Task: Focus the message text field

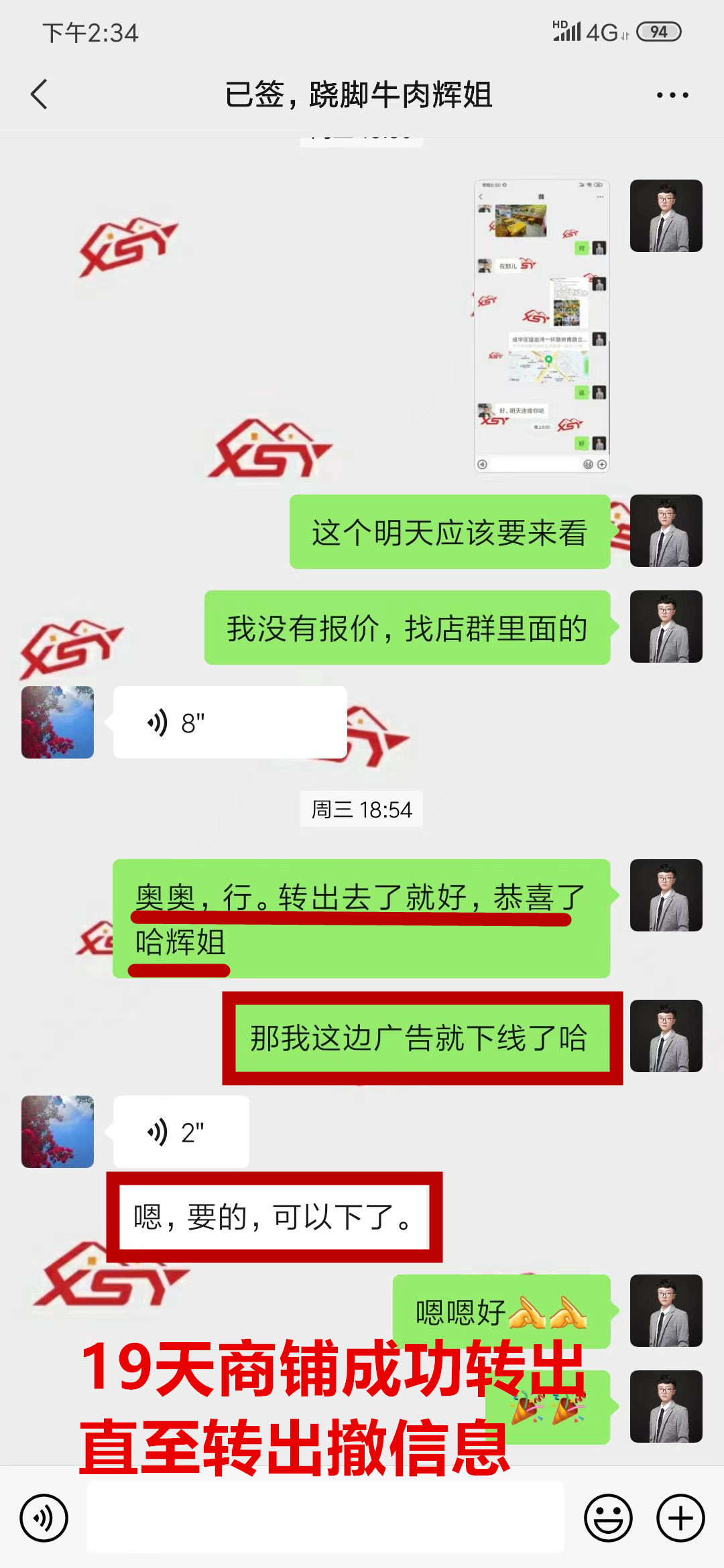Action: click(326, 1518)
